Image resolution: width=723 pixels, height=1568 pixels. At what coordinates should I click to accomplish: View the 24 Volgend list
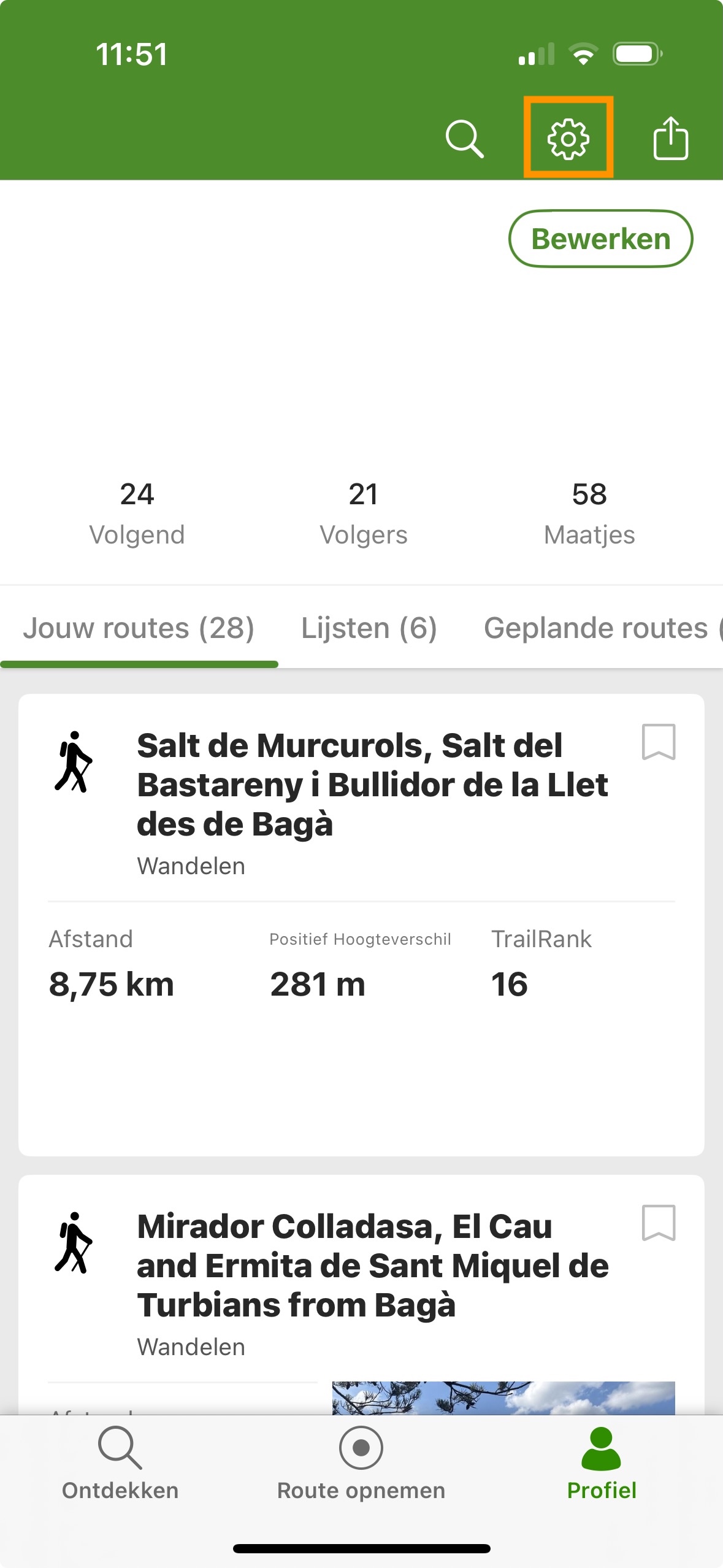pyautogui.click(x=137, y=513)
